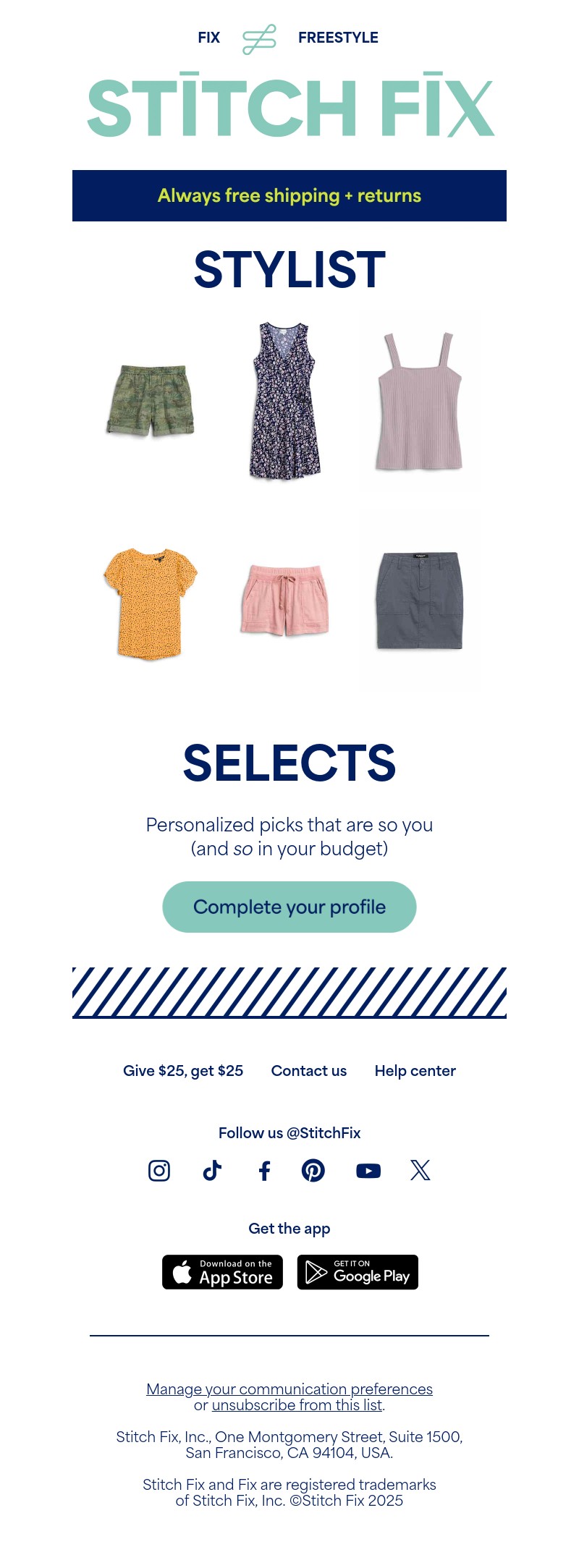Open the FREESTYLE link
This screenshot has height=1568, width=579.
(x=338, y=38)
